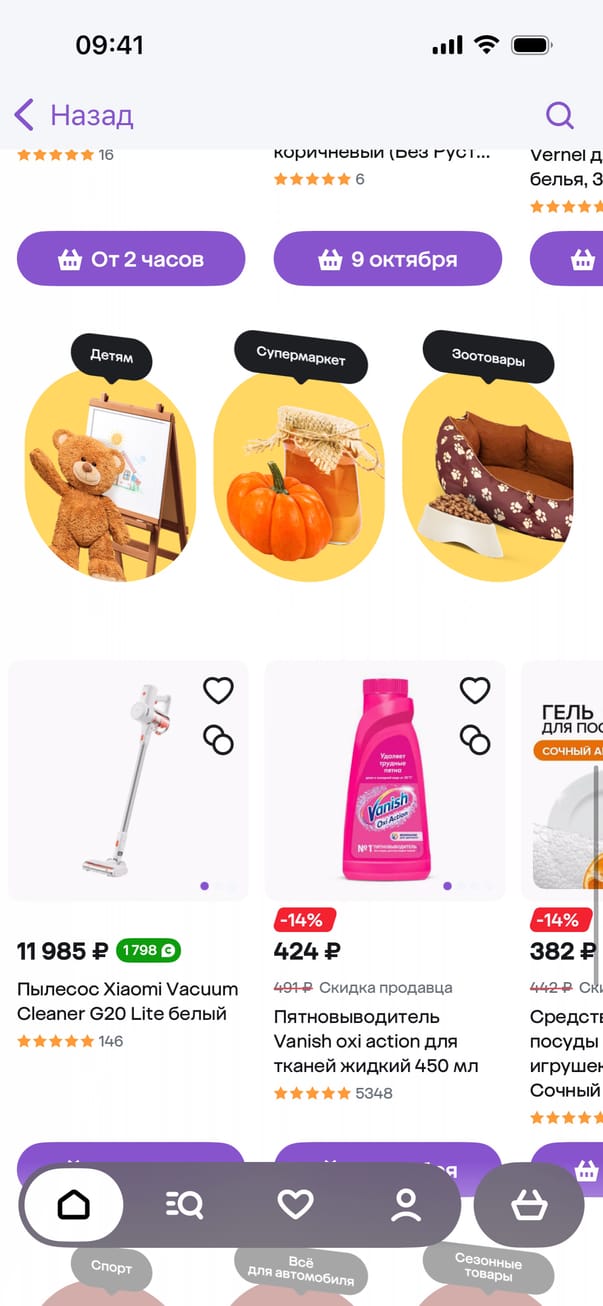Switch to the home tab
The image size is (603, 1306).
click(74, 1205)
